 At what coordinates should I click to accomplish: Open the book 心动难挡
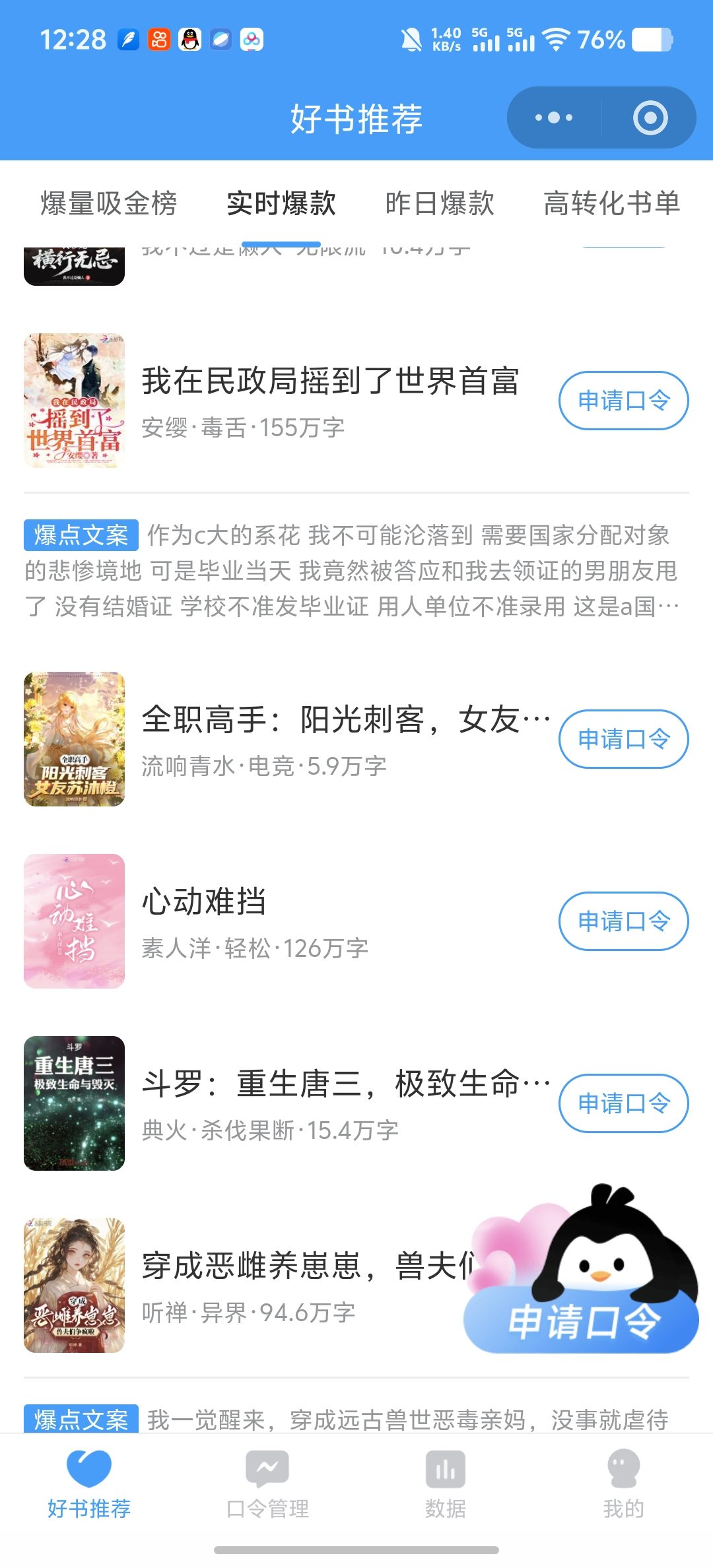pyautogui.click(x=205, y=902)
